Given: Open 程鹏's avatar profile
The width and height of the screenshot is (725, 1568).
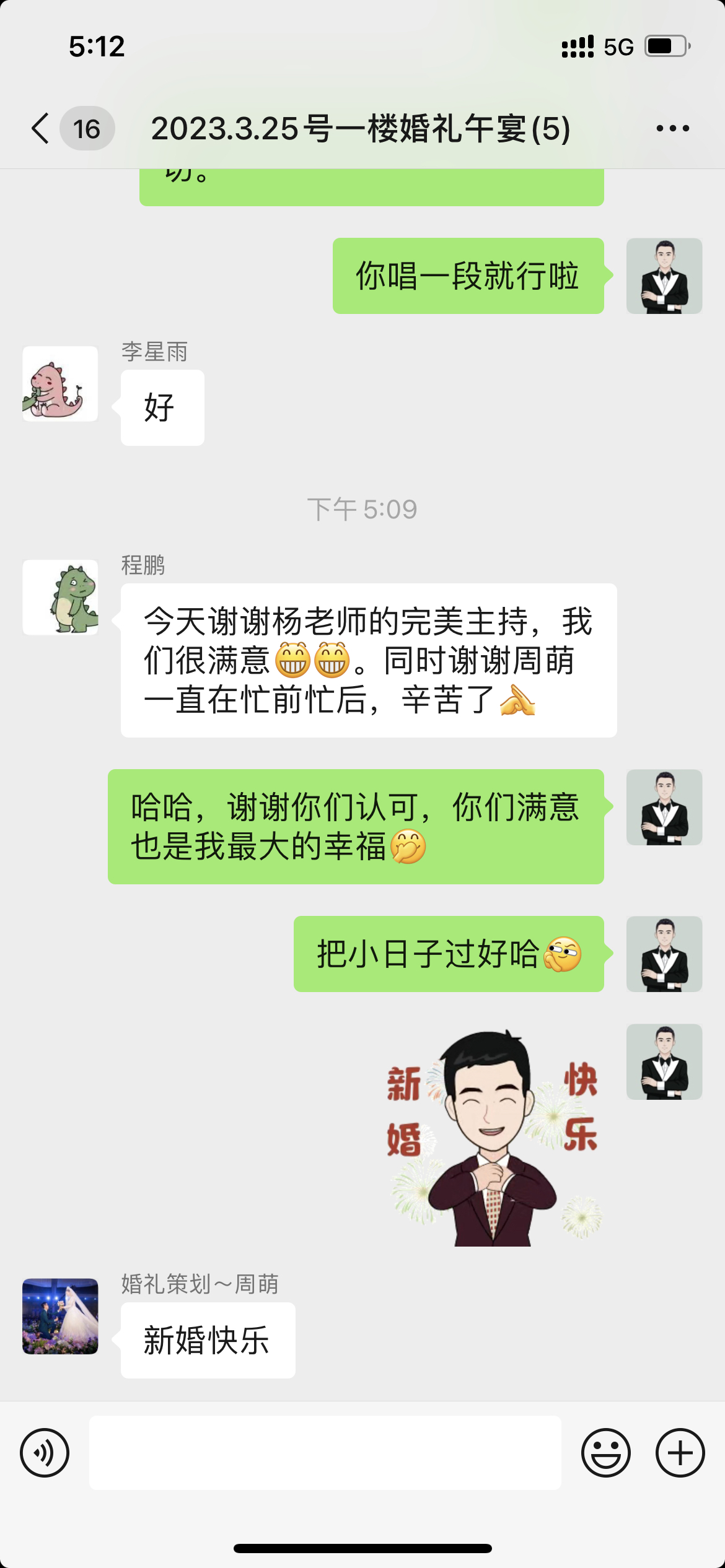Looking at the screenshot, I should 60,598.
